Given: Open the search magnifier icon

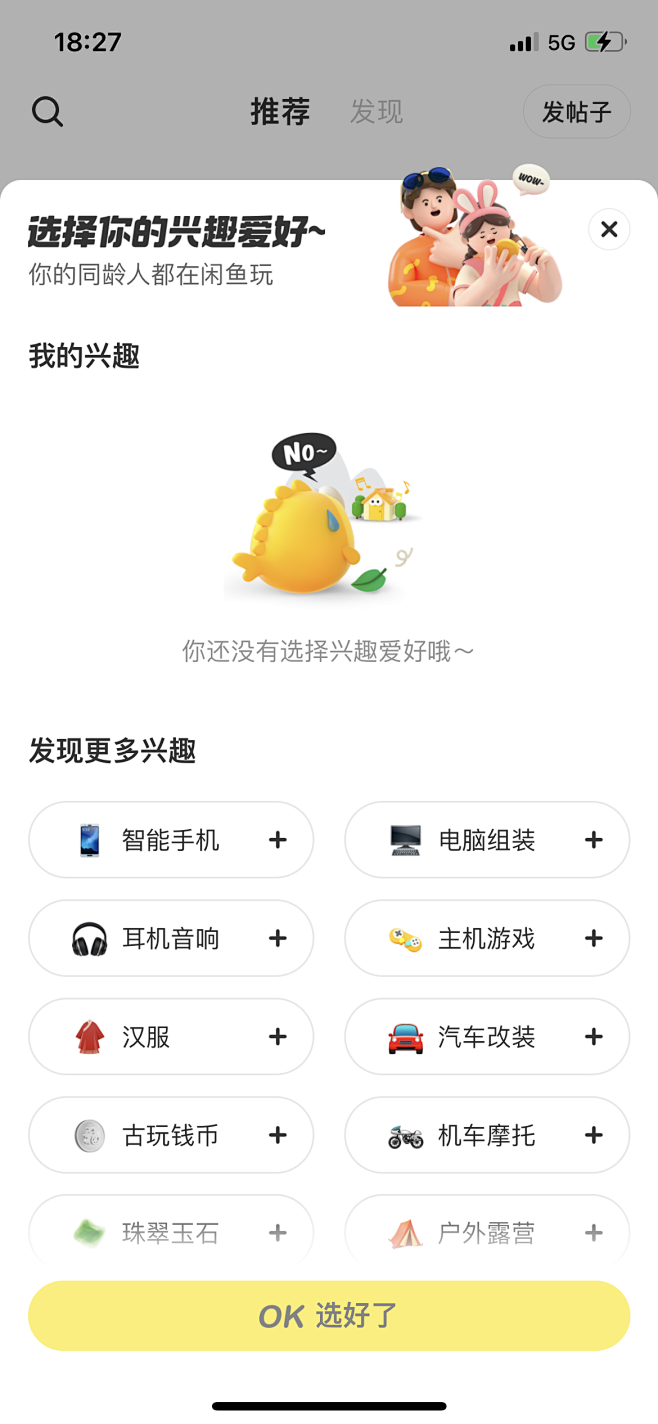Looking at the screenshot, I should [x=47, y=111].
